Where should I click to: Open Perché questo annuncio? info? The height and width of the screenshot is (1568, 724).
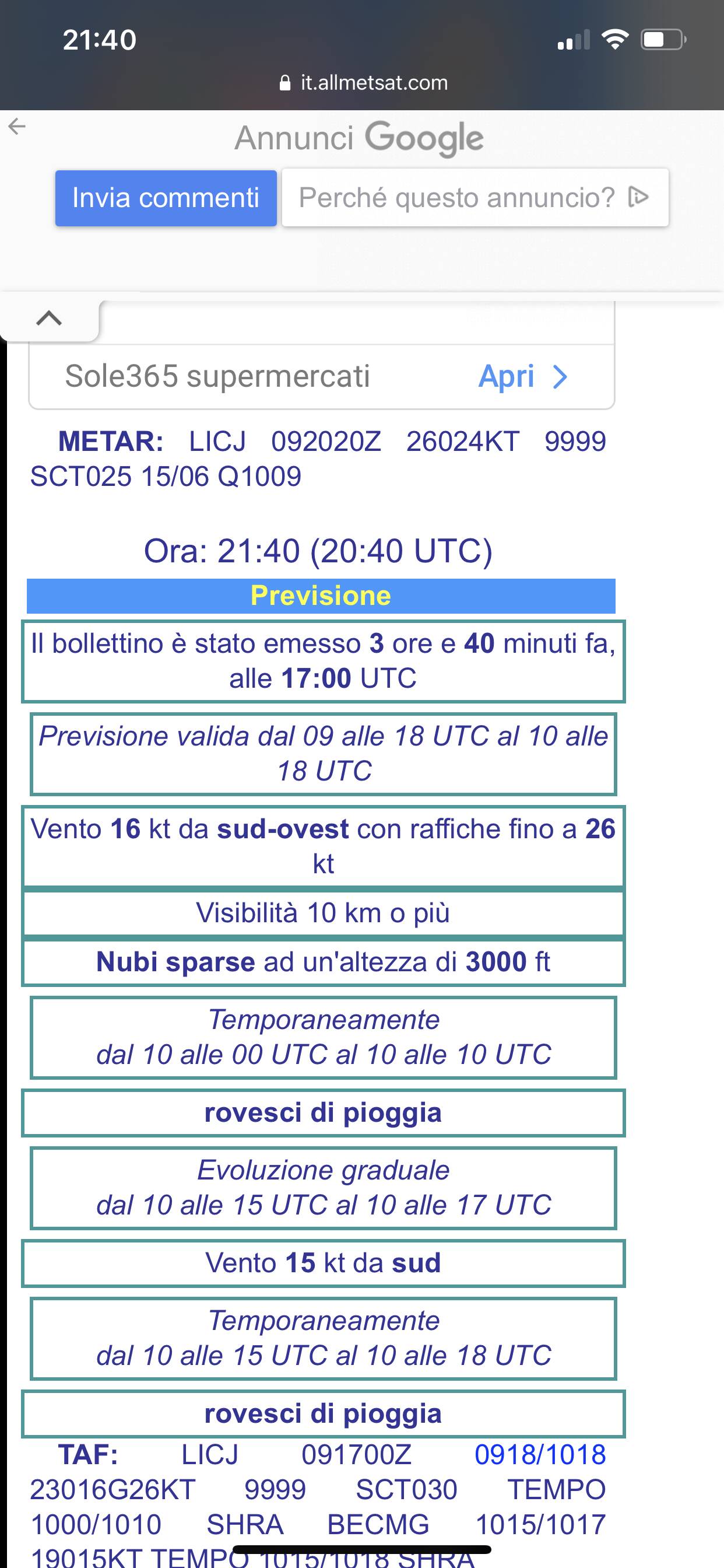(x=475, y=198)
